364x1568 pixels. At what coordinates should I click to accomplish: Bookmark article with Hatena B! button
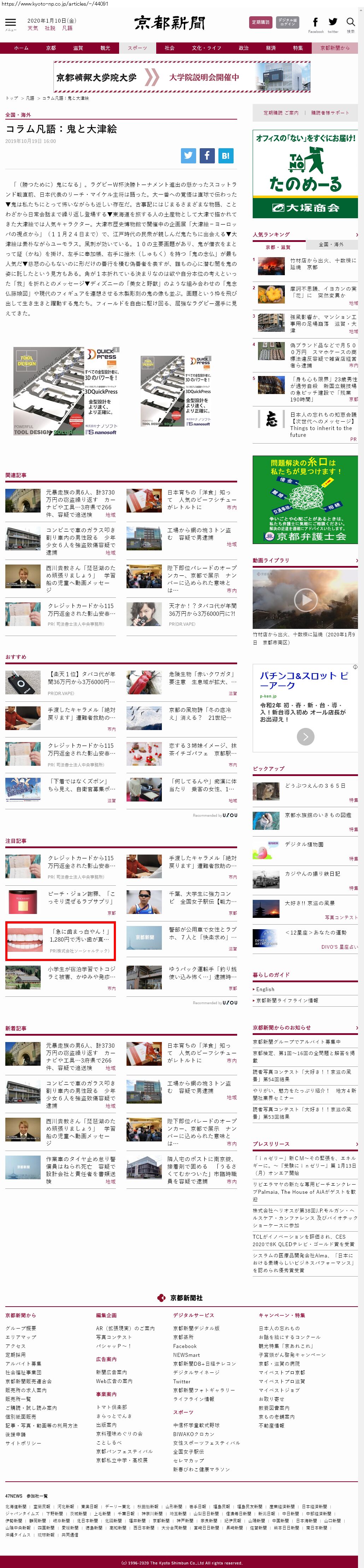(x=225, y=156)
